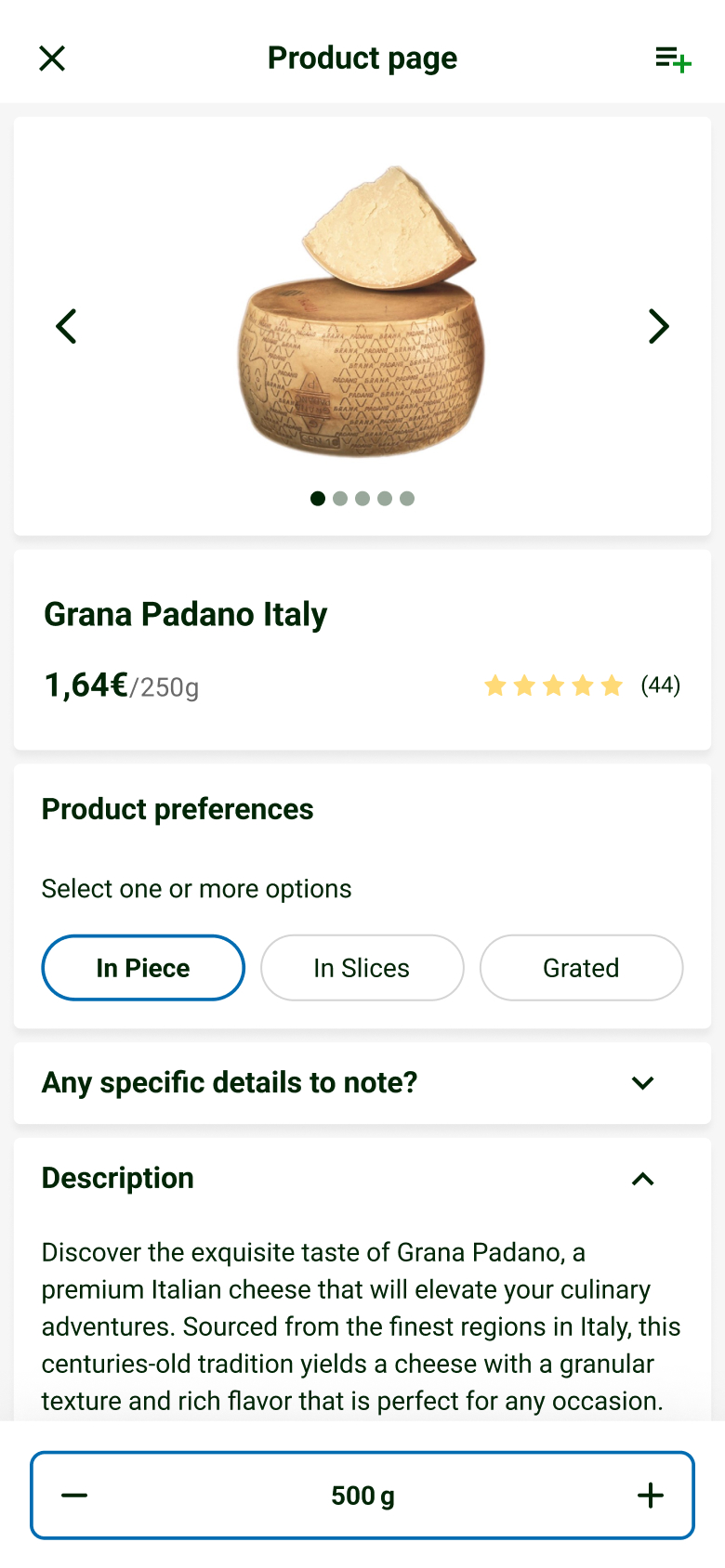Expand the 'Any specific details to note?' section

click(642, 1083)
